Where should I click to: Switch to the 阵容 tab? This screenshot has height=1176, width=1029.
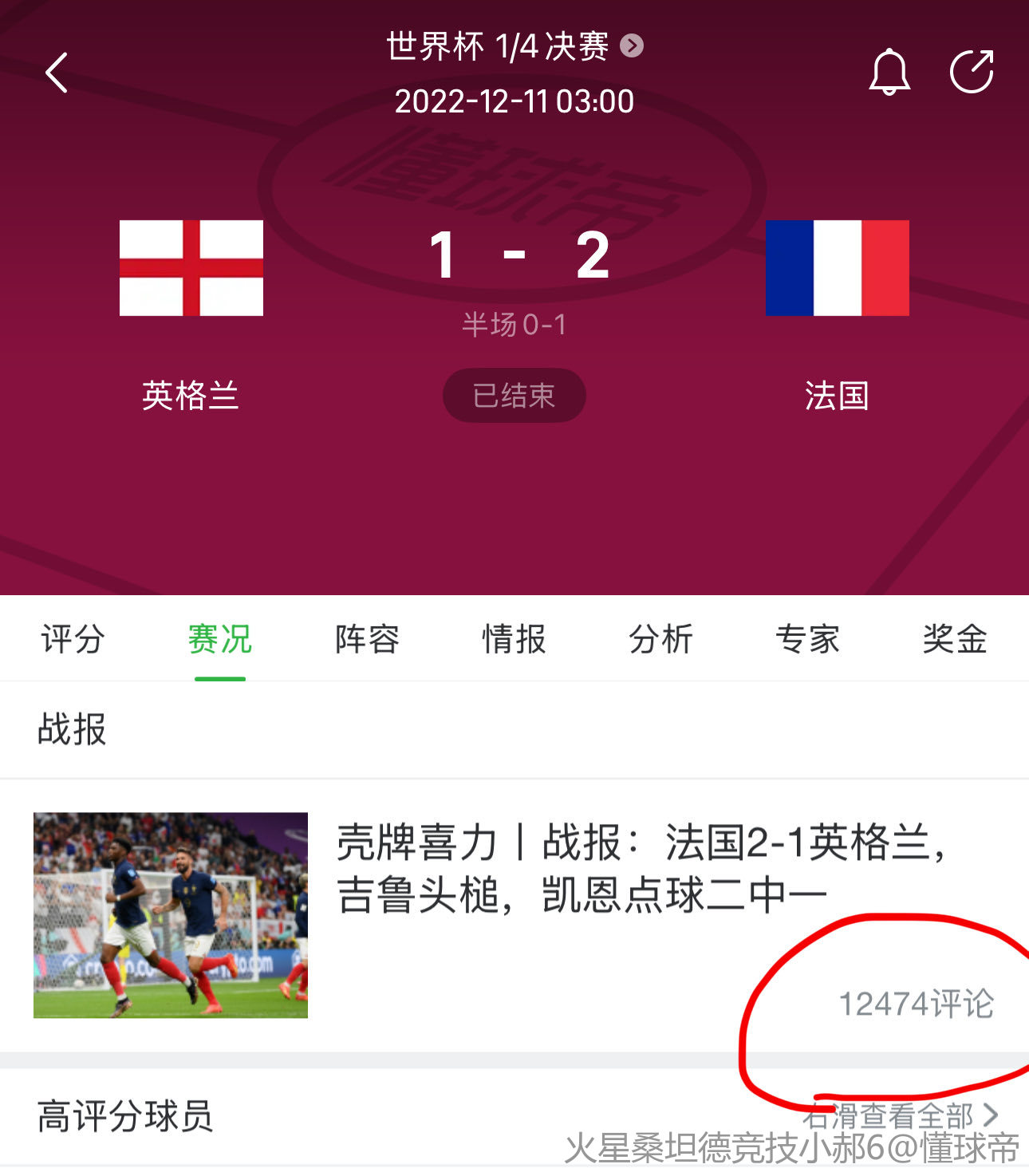(367, 639)
